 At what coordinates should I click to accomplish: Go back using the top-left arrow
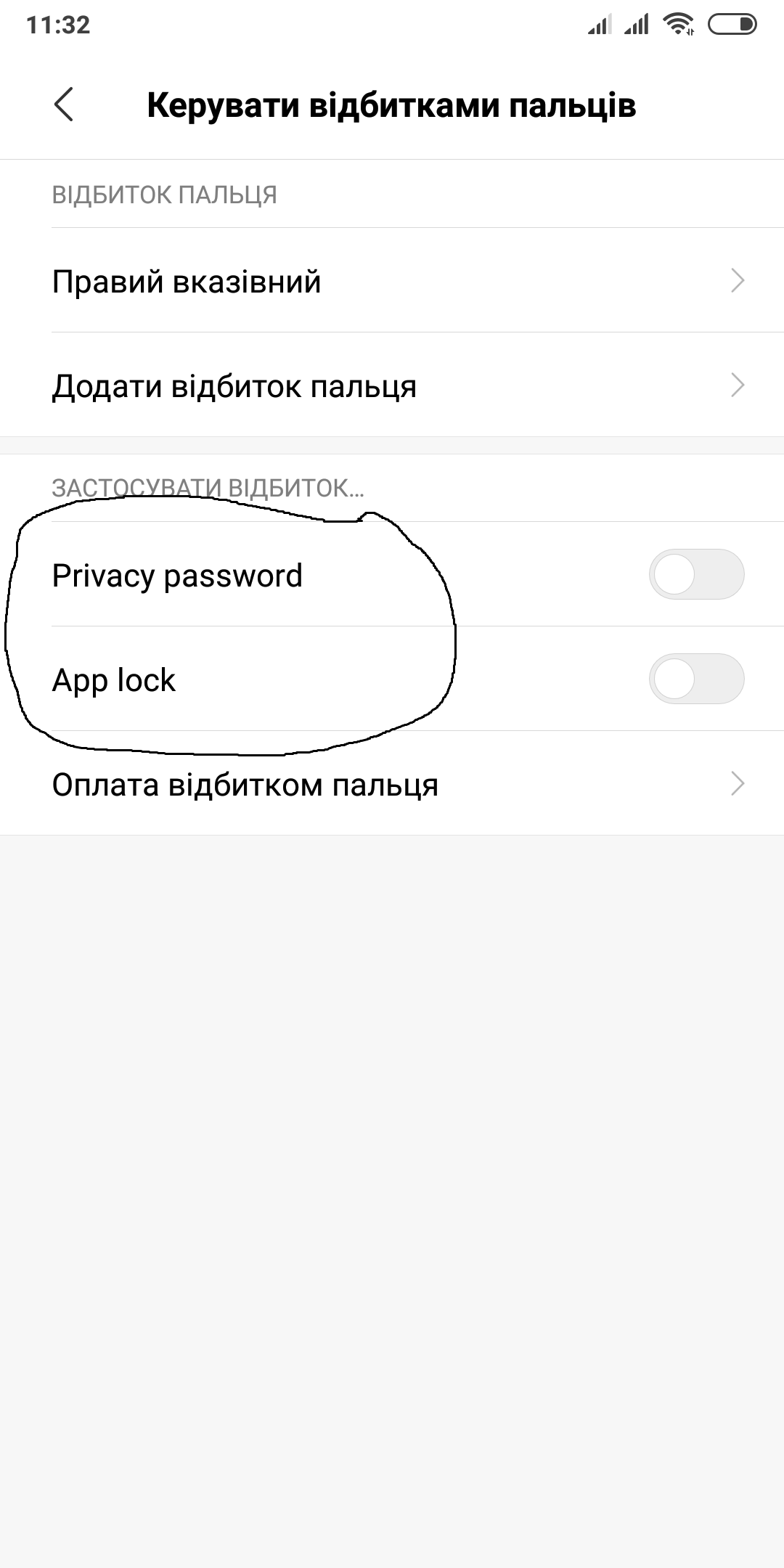coord(64,105)
